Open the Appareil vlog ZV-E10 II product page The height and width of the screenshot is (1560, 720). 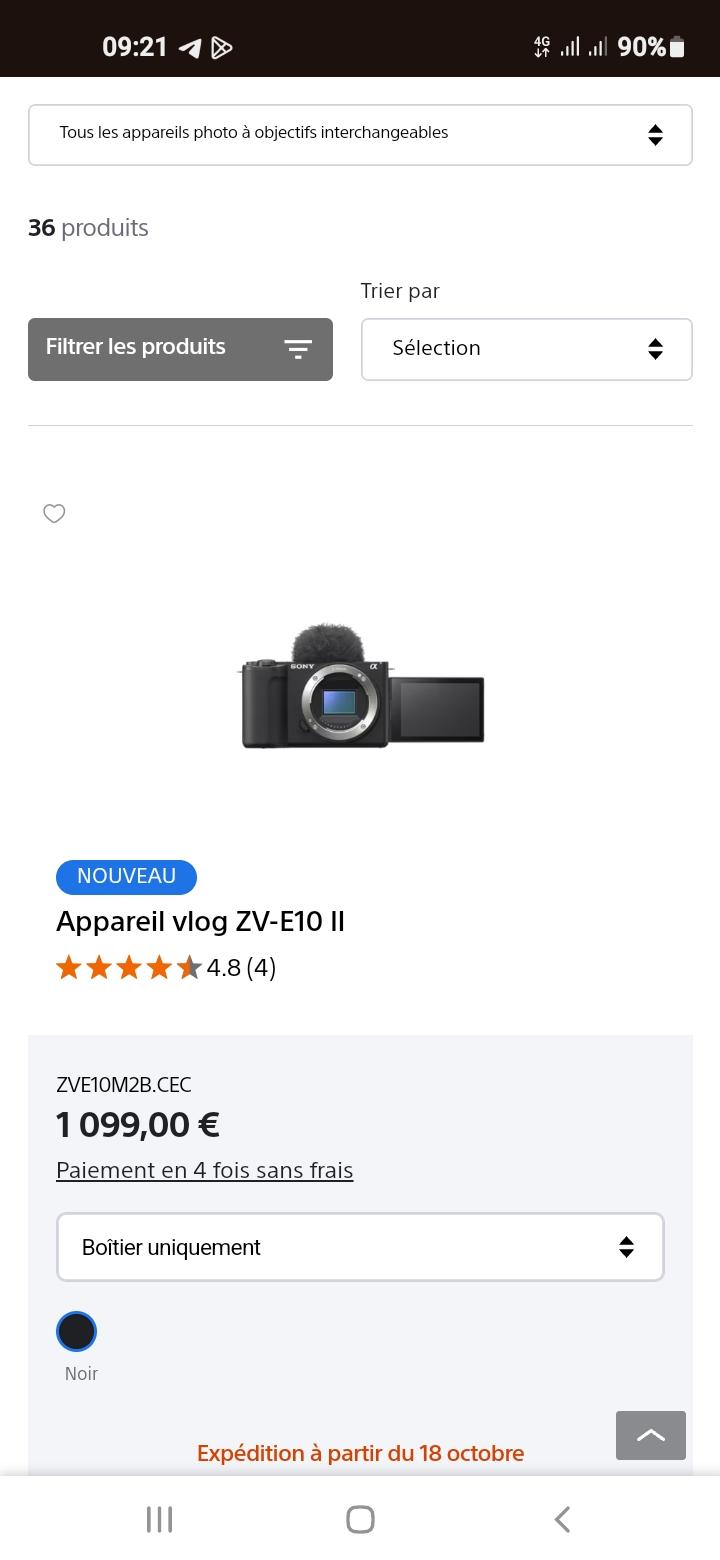pyautogui.click(x=200, y=921)
